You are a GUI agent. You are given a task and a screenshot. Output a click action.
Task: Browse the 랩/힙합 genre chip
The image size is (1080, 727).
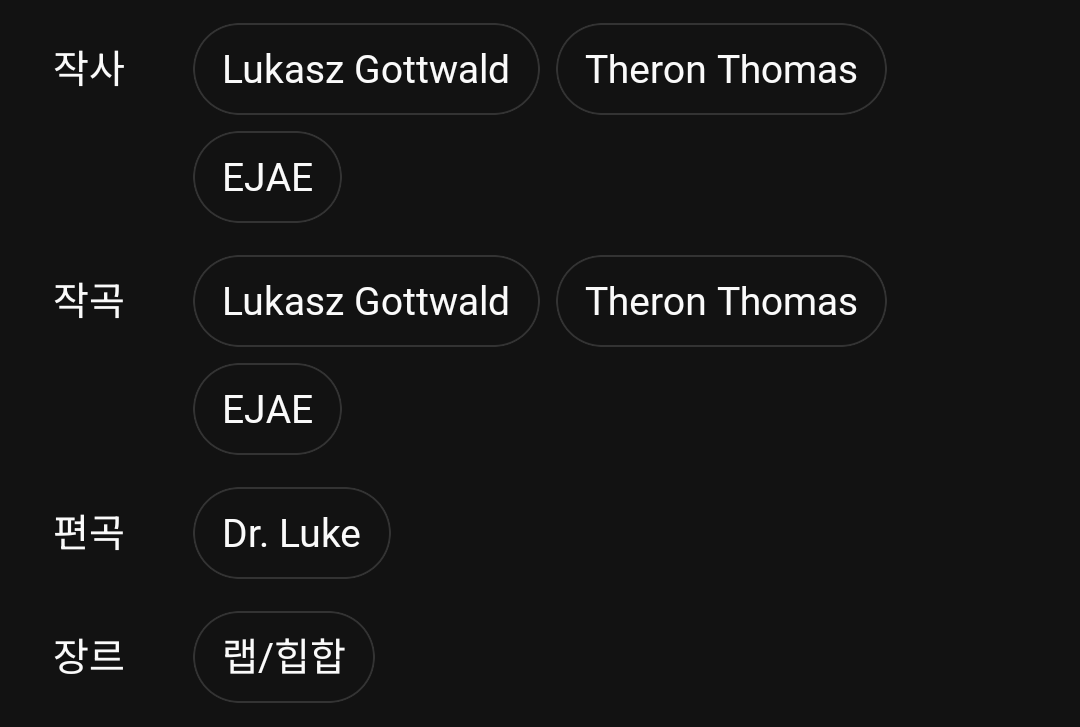[283, 657]
